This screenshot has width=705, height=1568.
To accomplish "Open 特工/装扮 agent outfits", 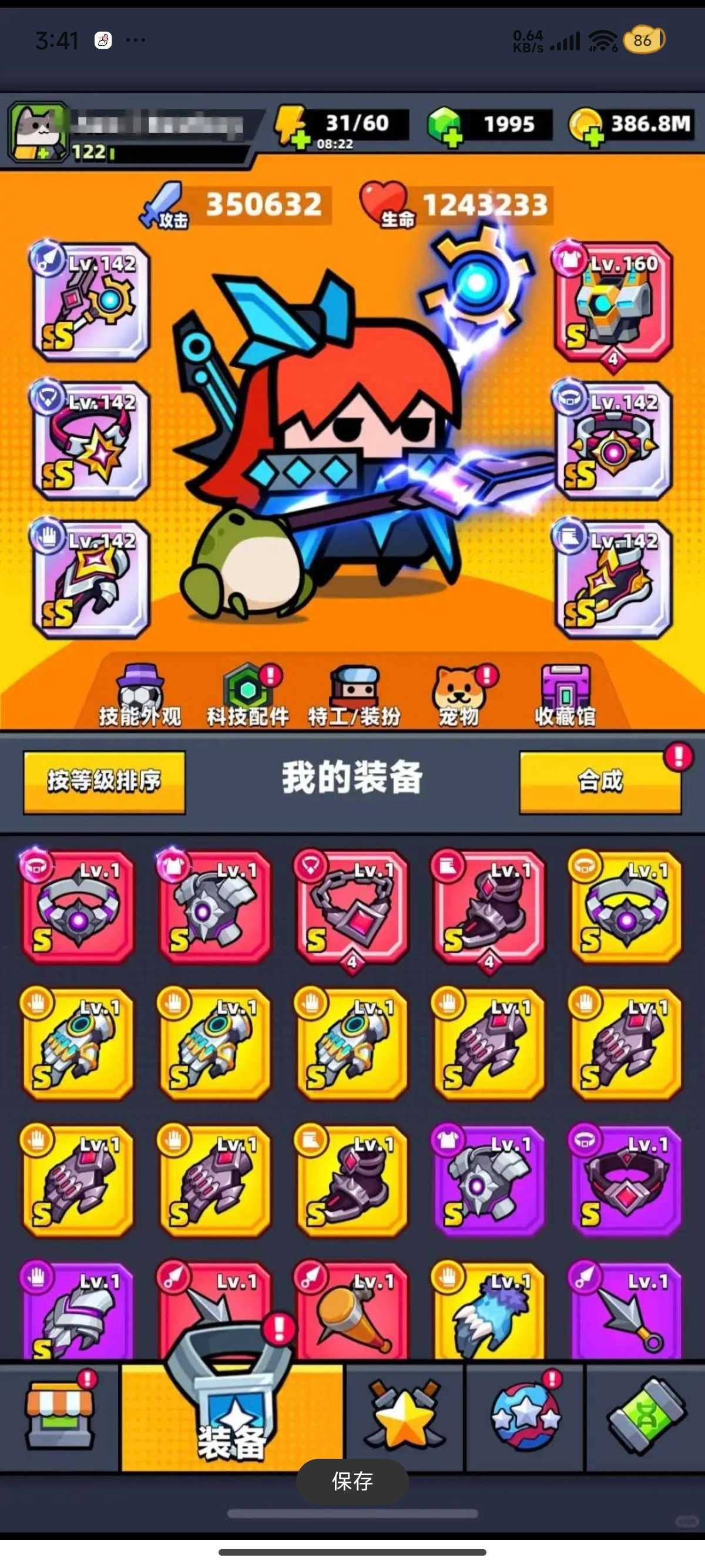I will 354,697.
